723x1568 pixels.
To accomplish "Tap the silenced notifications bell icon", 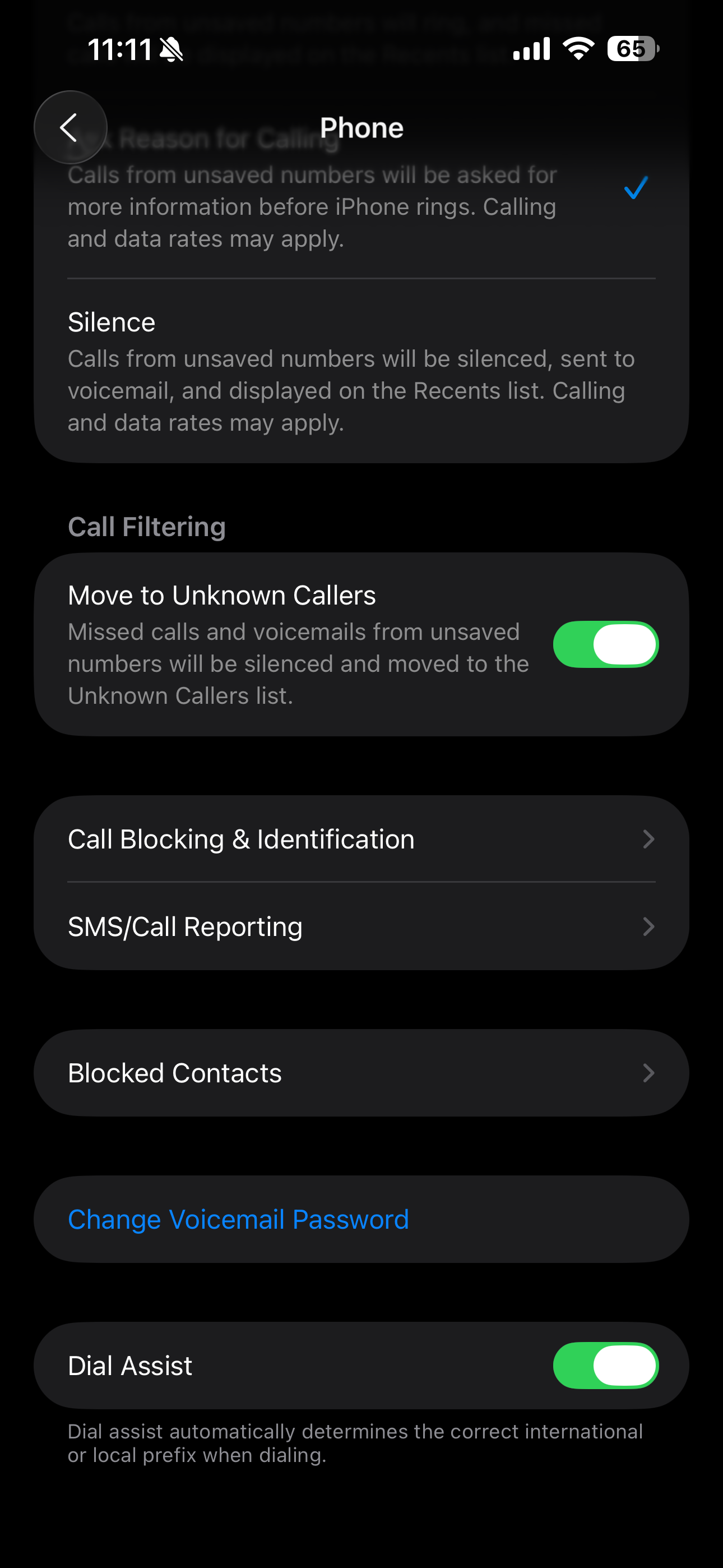I will coord(170,49).
